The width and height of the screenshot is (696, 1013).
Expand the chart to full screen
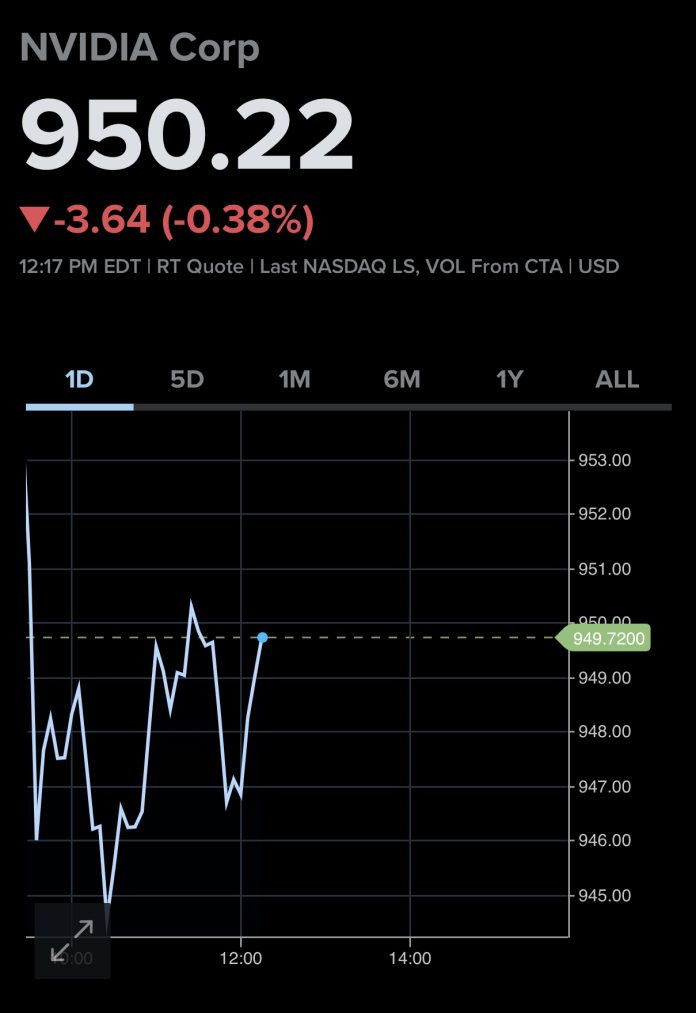(x=72, y=941)
